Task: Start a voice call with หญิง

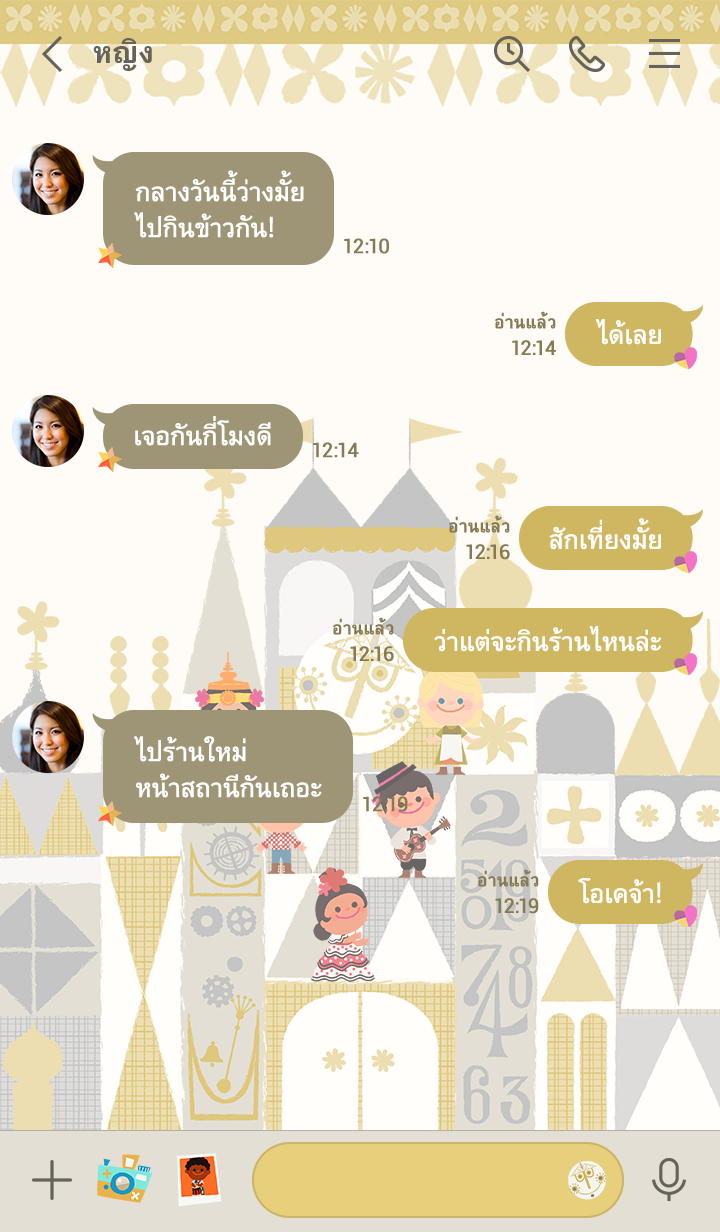Action: click(586, 54)
